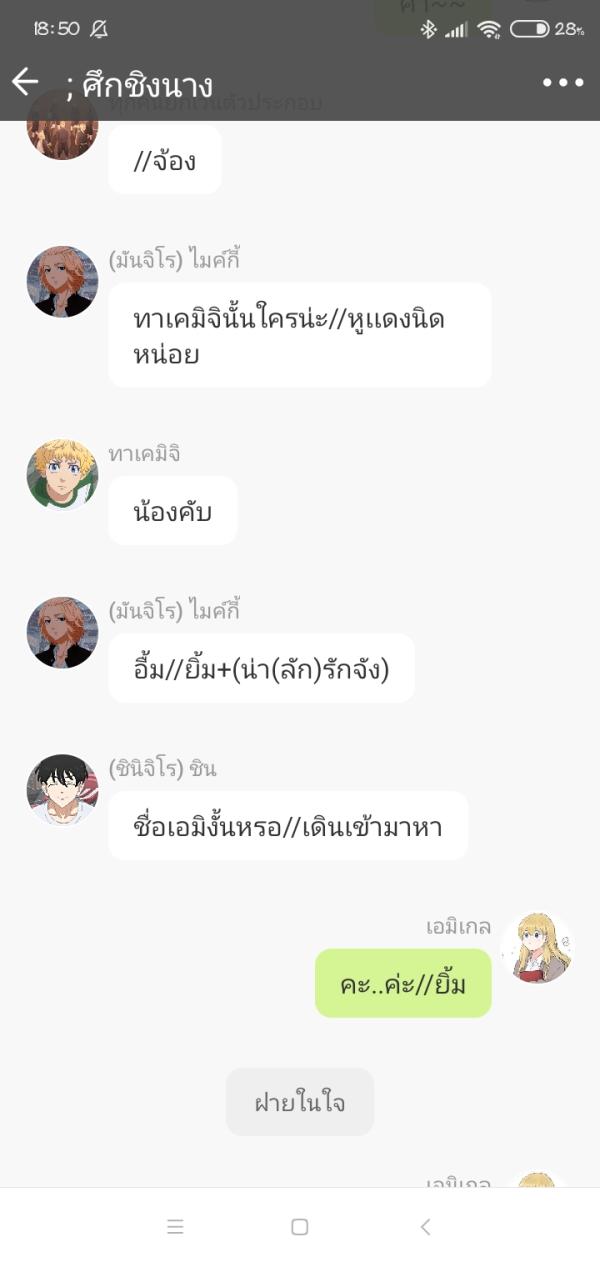This screenshot has height=1267, width=600.
Task: Tap ไมค์กี้'s avatar next to ทาเคมิจินั้นใครน่ะ
Action: [x=62, y=282]
